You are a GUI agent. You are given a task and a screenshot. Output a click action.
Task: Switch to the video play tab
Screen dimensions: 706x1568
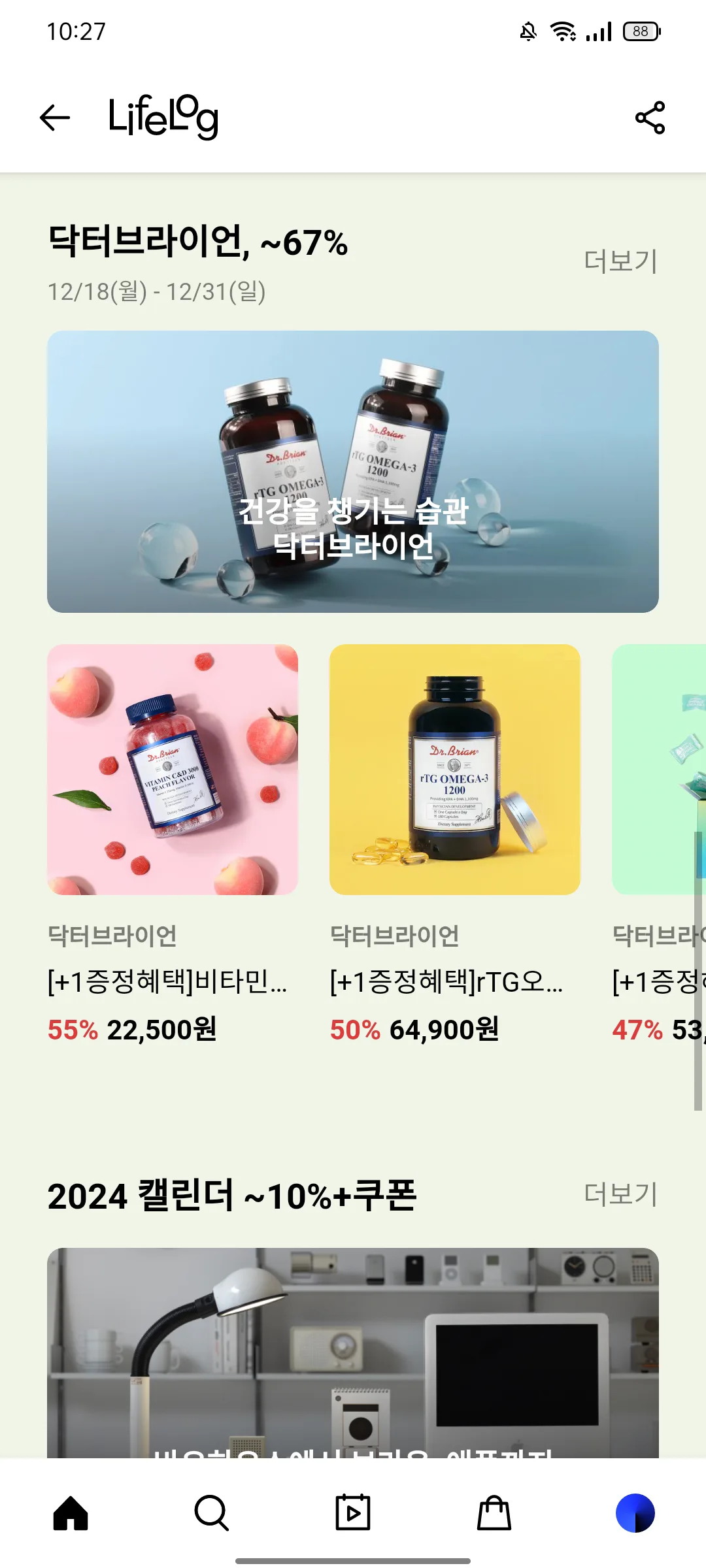(353, 1513)
